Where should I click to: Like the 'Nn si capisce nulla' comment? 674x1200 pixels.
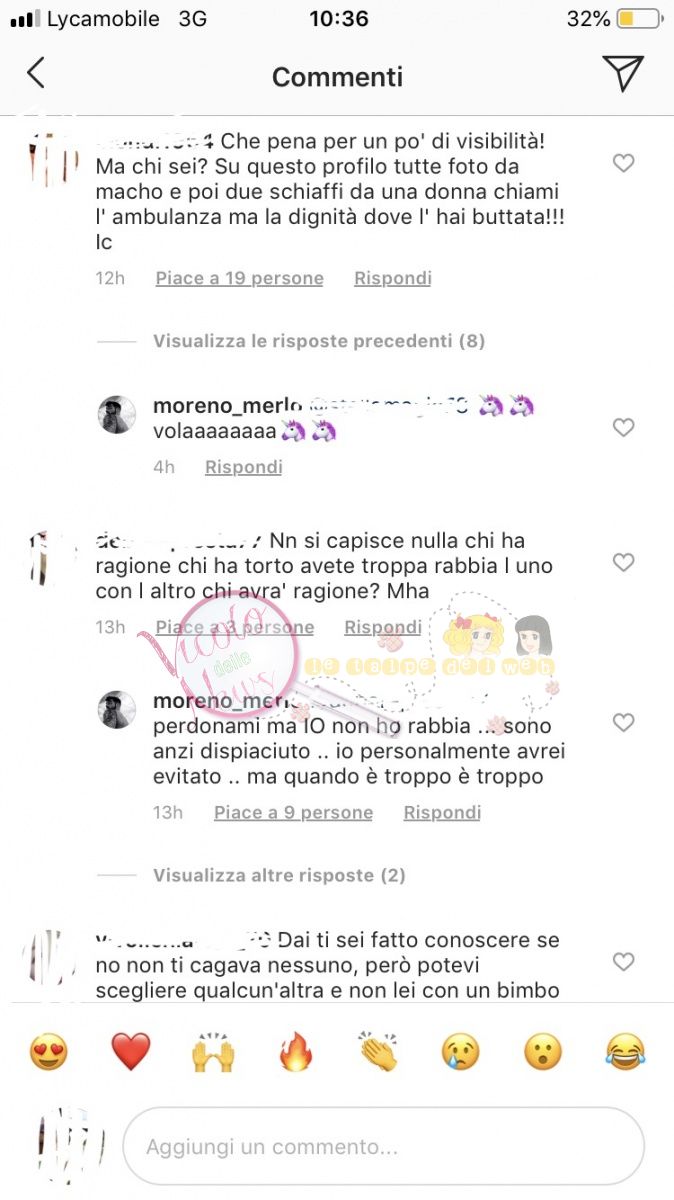click(623, 563)
